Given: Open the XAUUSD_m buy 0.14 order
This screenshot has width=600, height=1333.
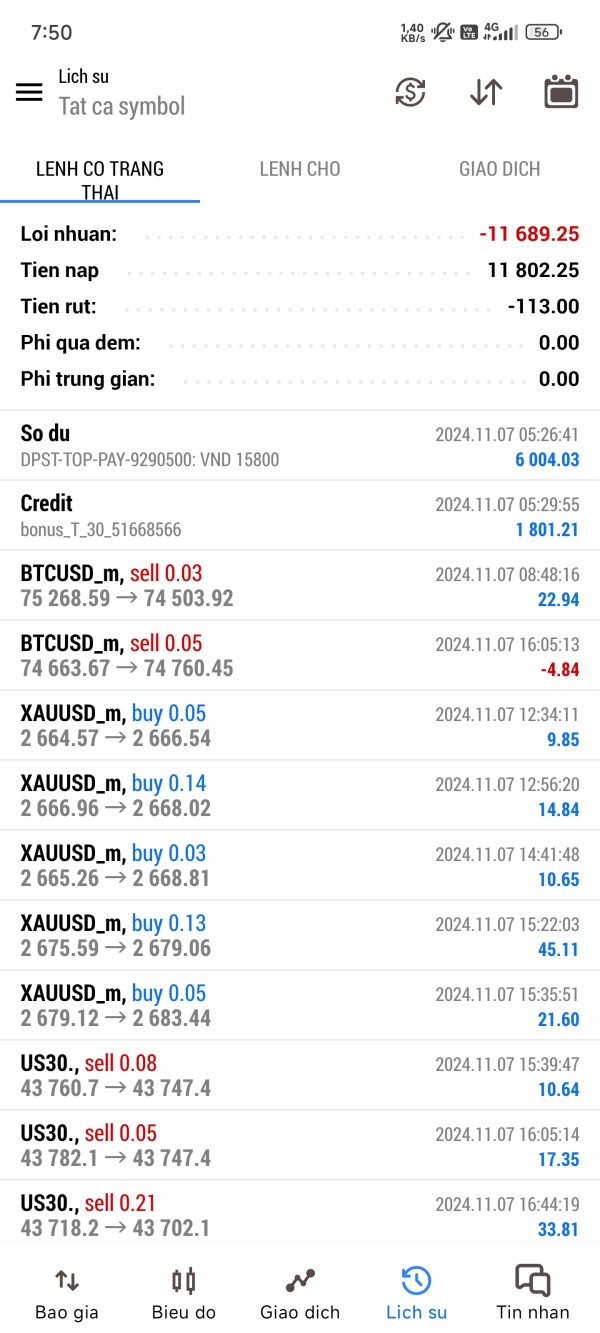Looking at the screenshot, I should click(x=300, y=796).
